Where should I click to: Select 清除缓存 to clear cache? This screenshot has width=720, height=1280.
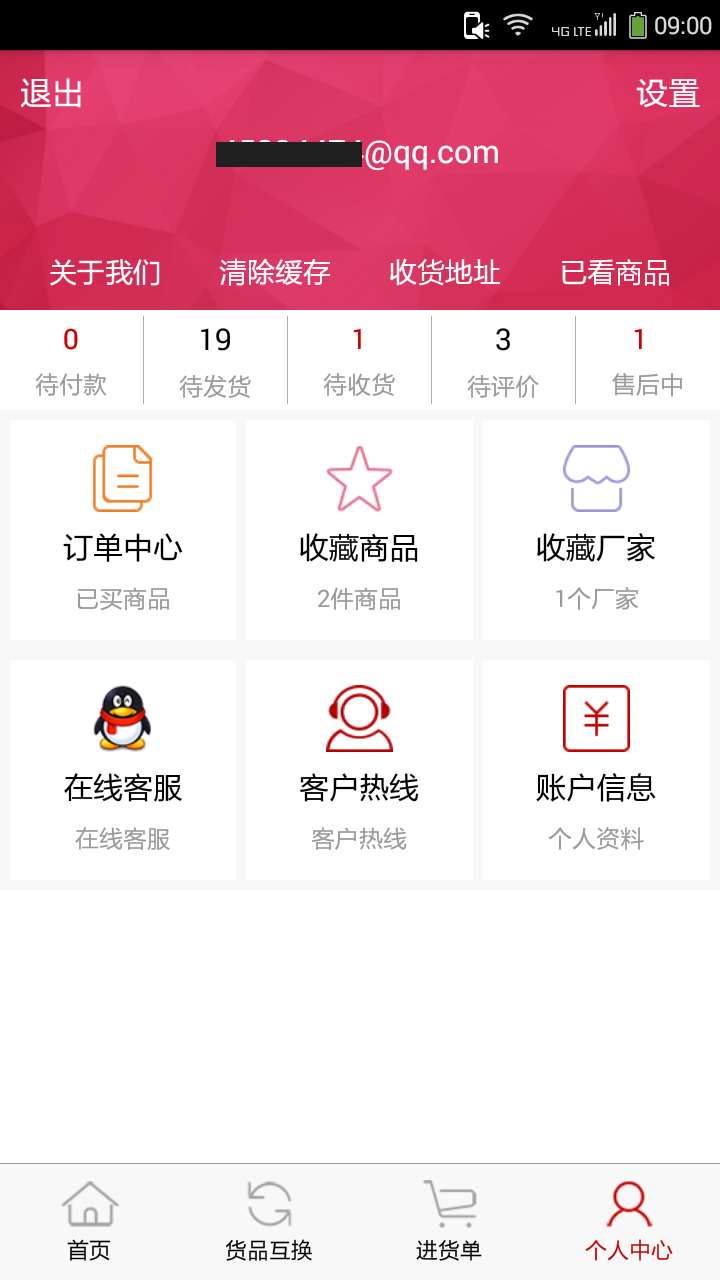point(275,272)
